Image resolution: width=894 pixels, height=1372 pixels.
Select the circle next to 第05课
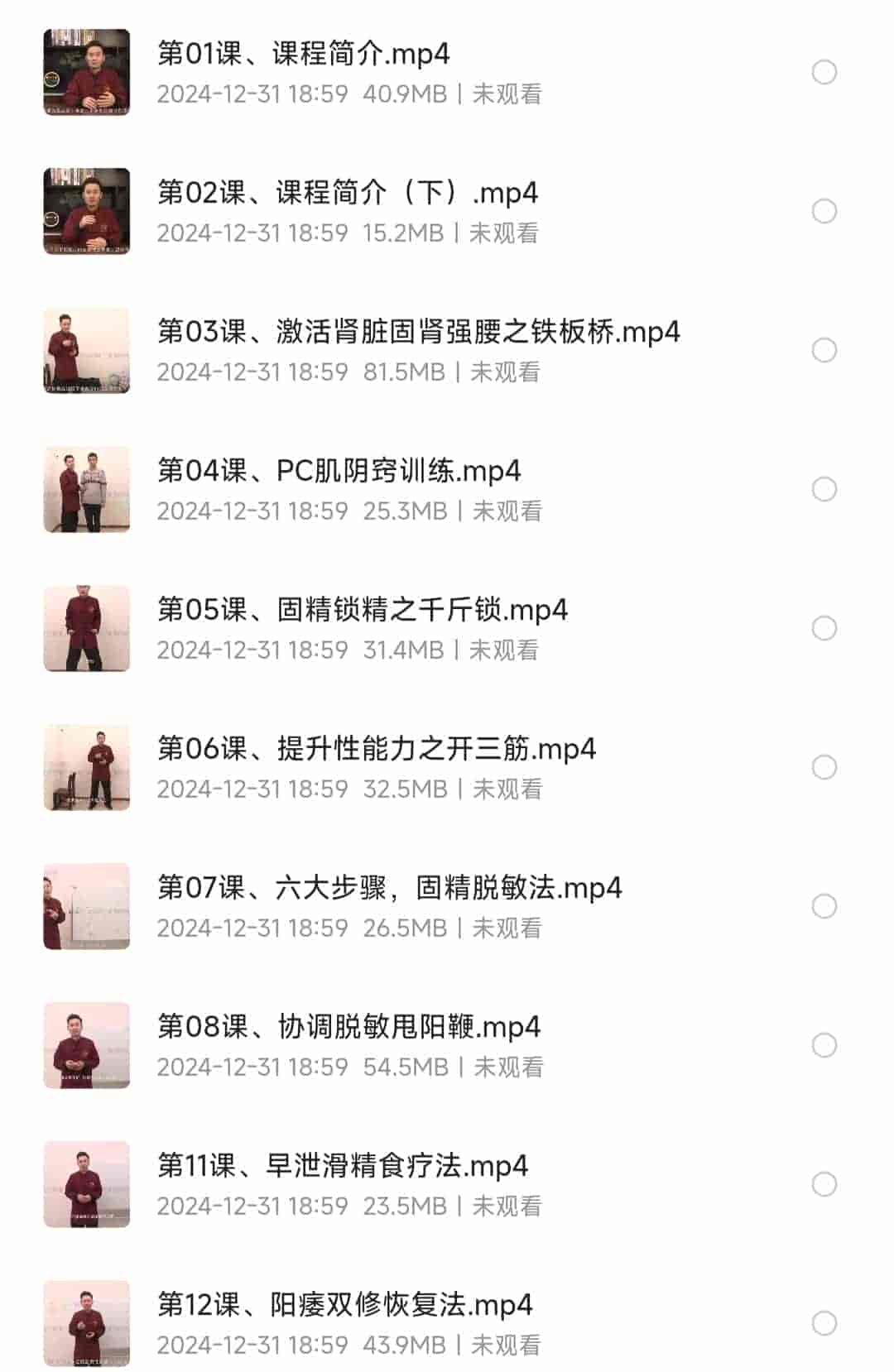(x=823, y=628)
